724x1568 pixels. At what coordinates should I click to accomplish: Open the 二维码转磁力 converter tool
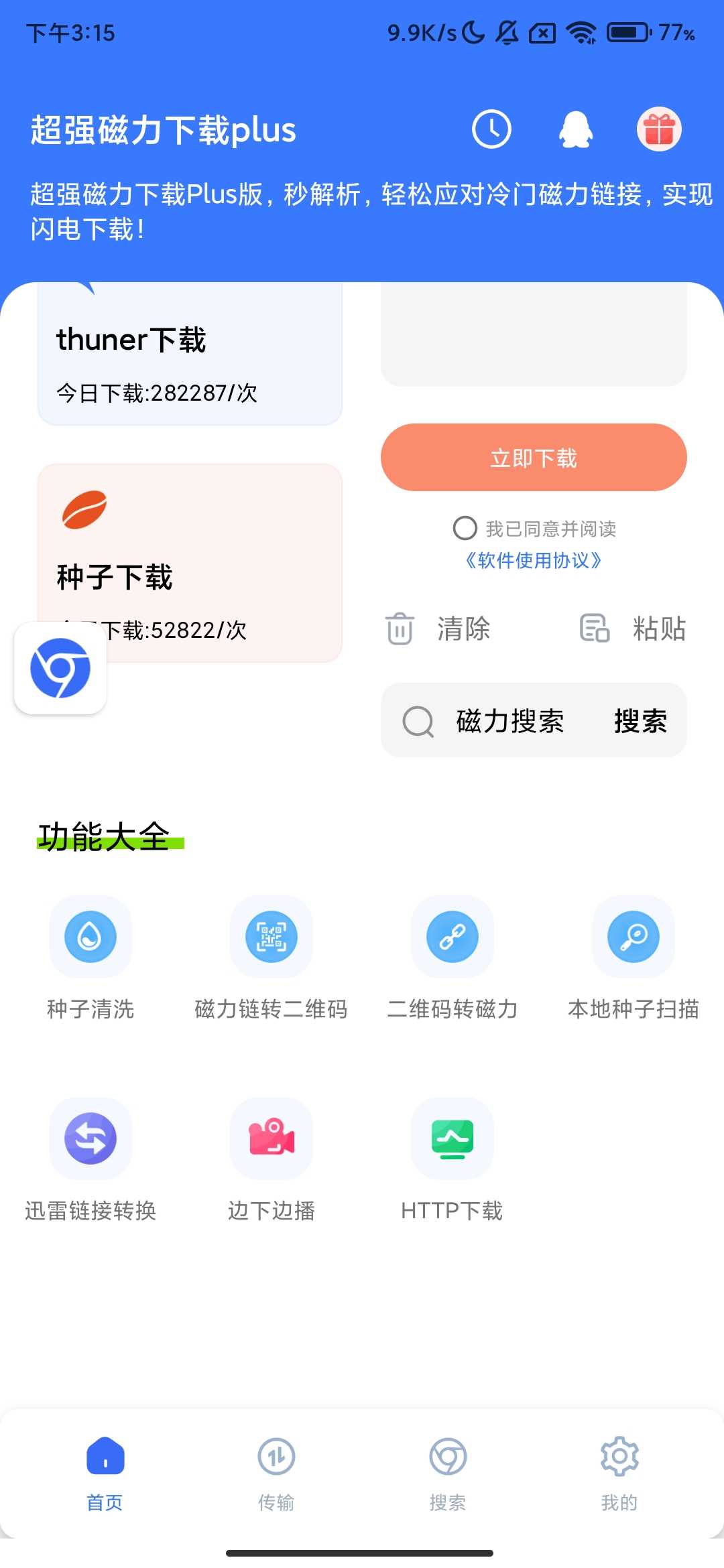pyautogui.click(x=452, y=937)
